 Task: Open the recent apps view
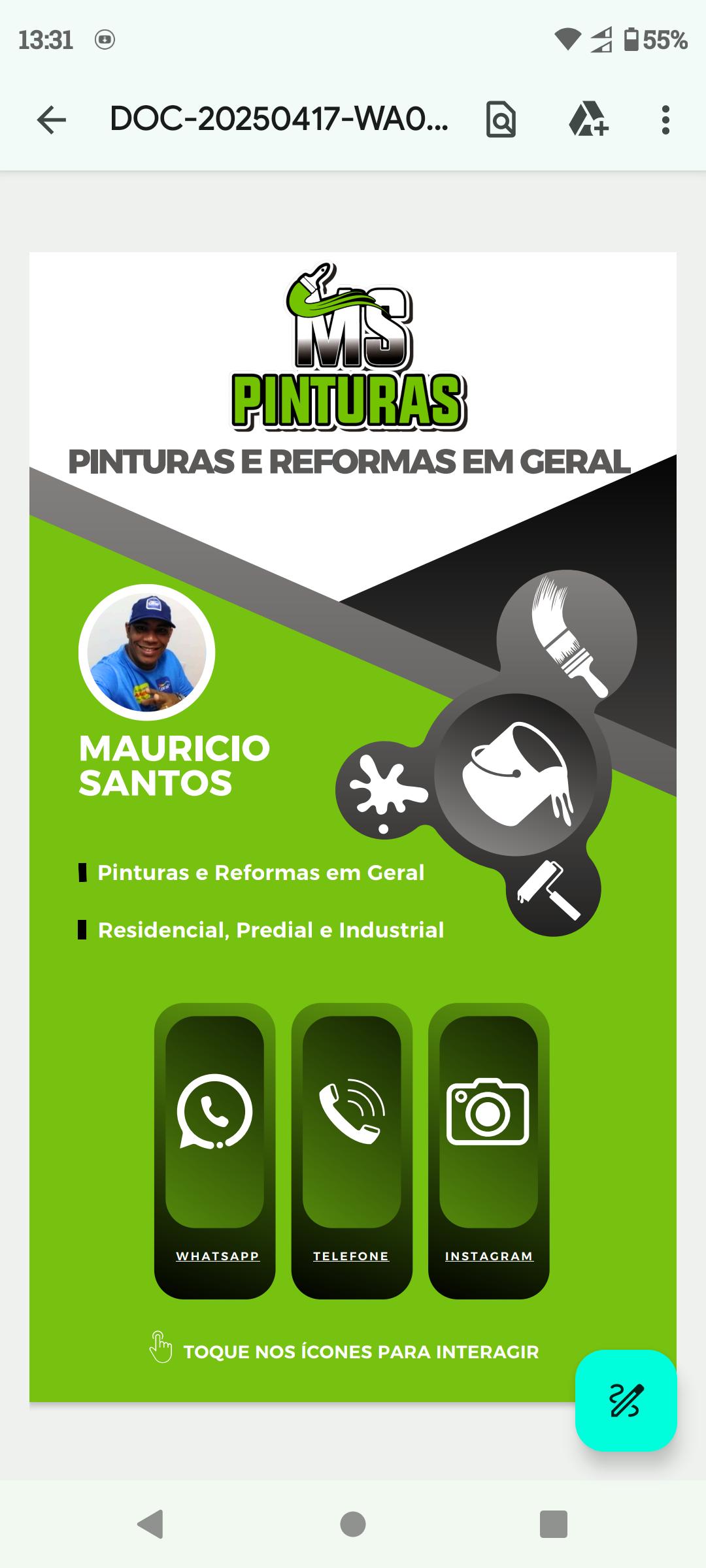(x=553, y=1524)
